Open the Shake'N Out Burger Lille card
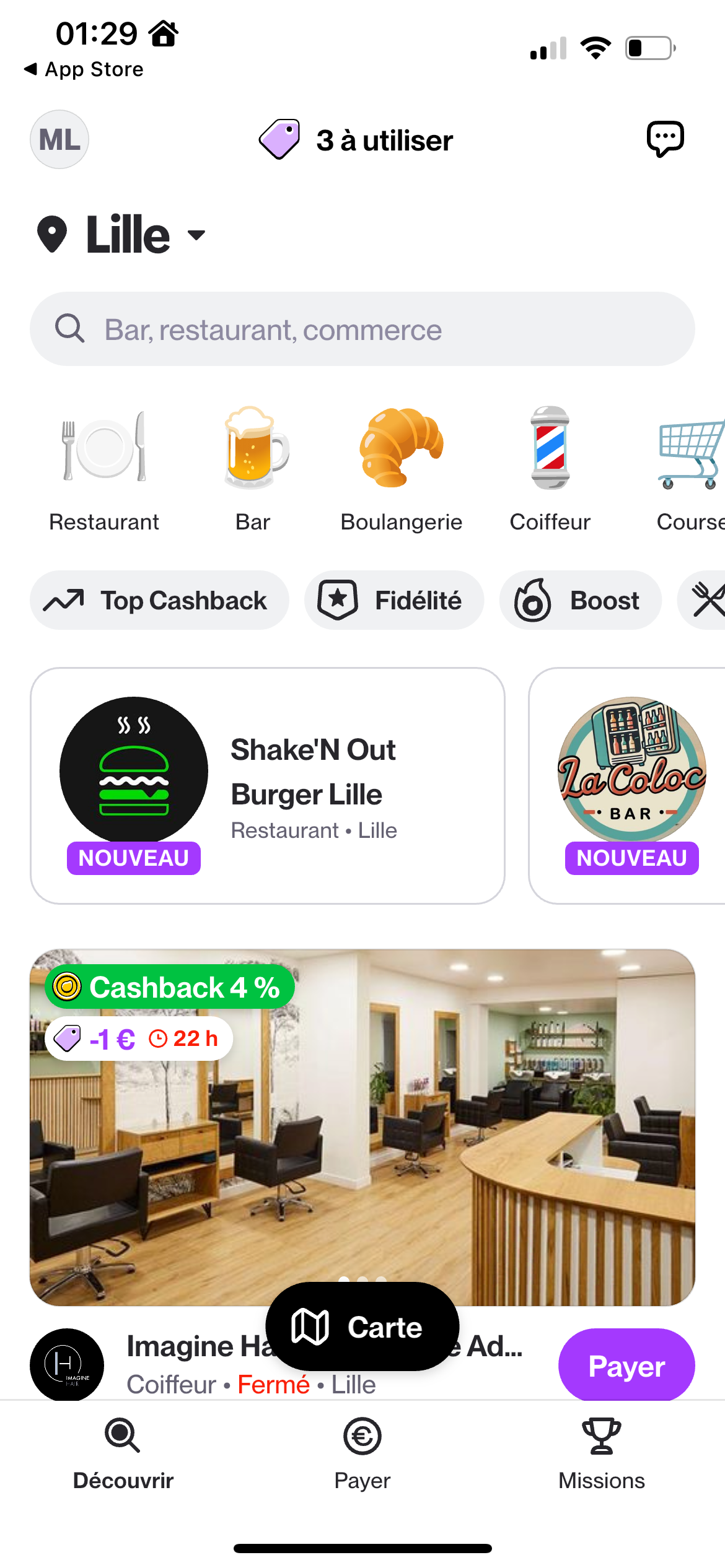 coord(268,786)
